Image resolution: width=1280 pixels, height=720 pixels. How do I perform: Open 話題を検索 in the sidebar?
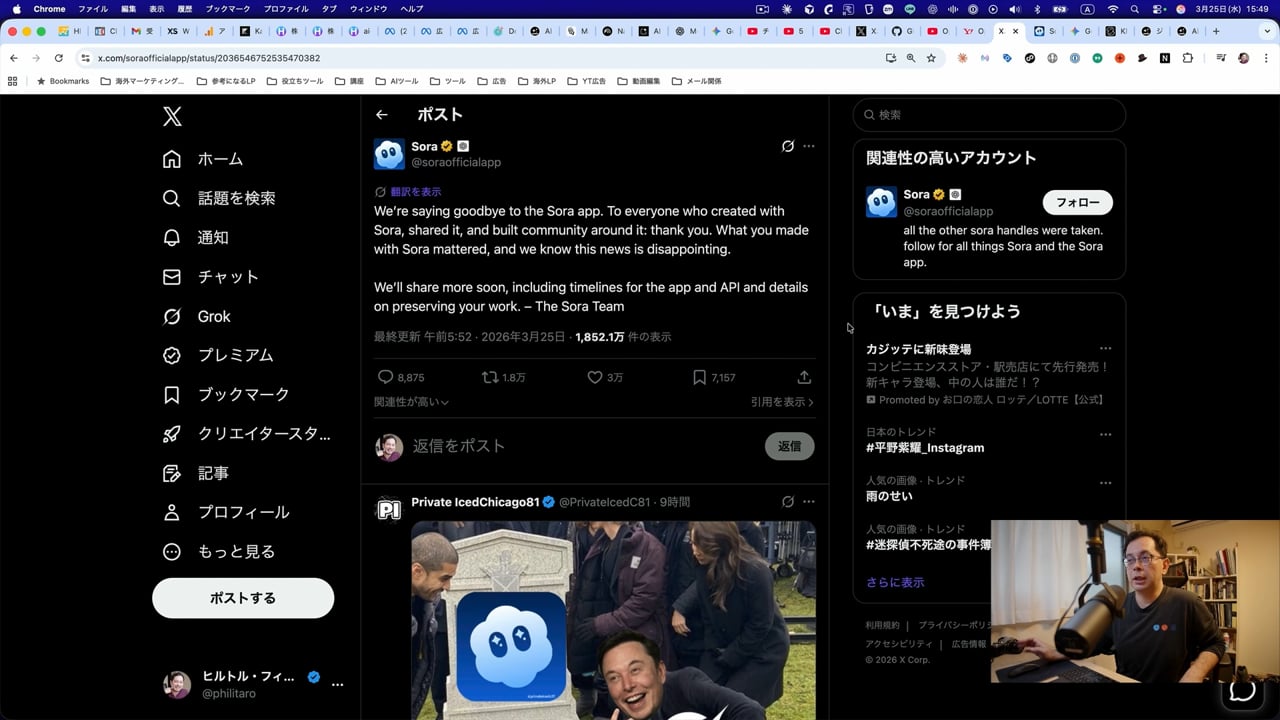(x=219, y=198)
